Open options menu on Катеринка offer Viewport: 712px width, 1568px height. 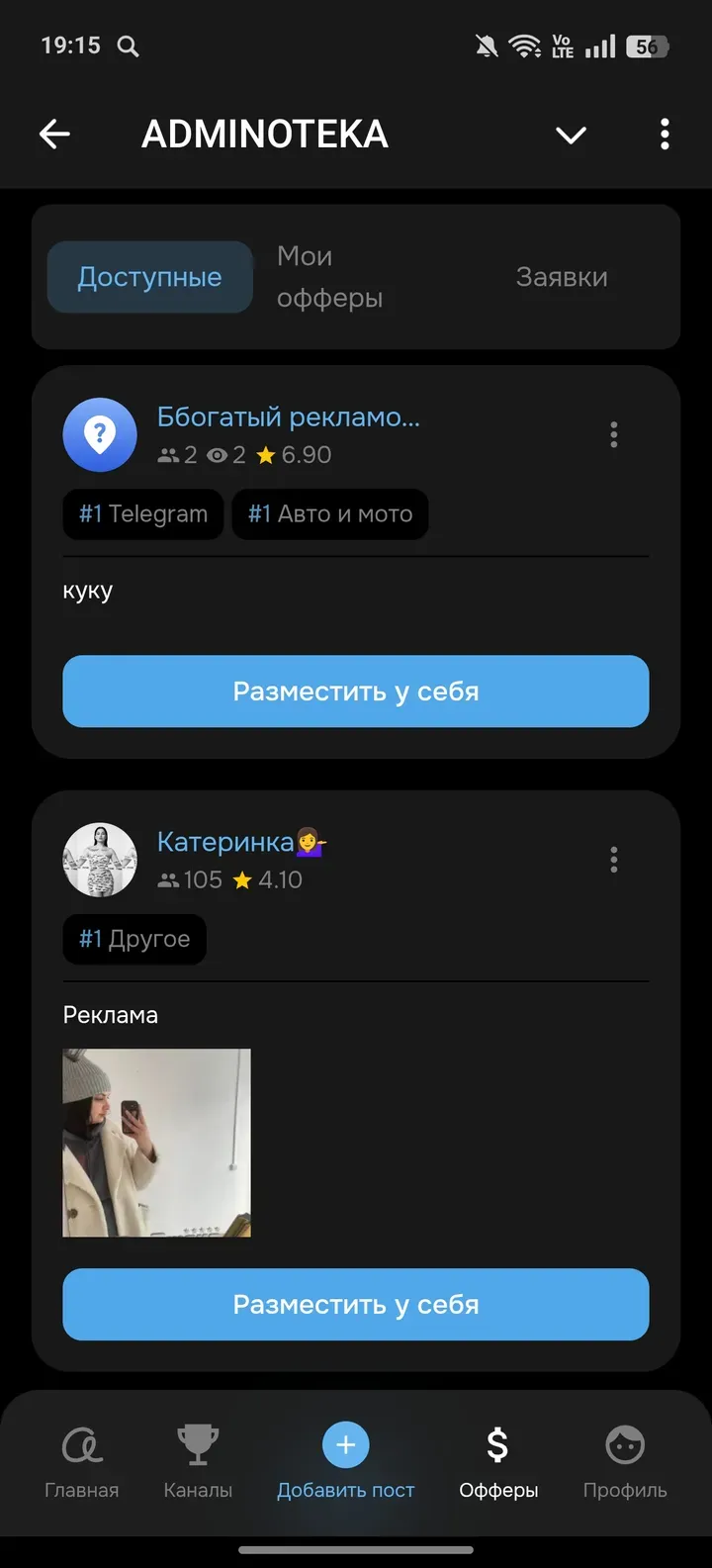pos(613,860)
